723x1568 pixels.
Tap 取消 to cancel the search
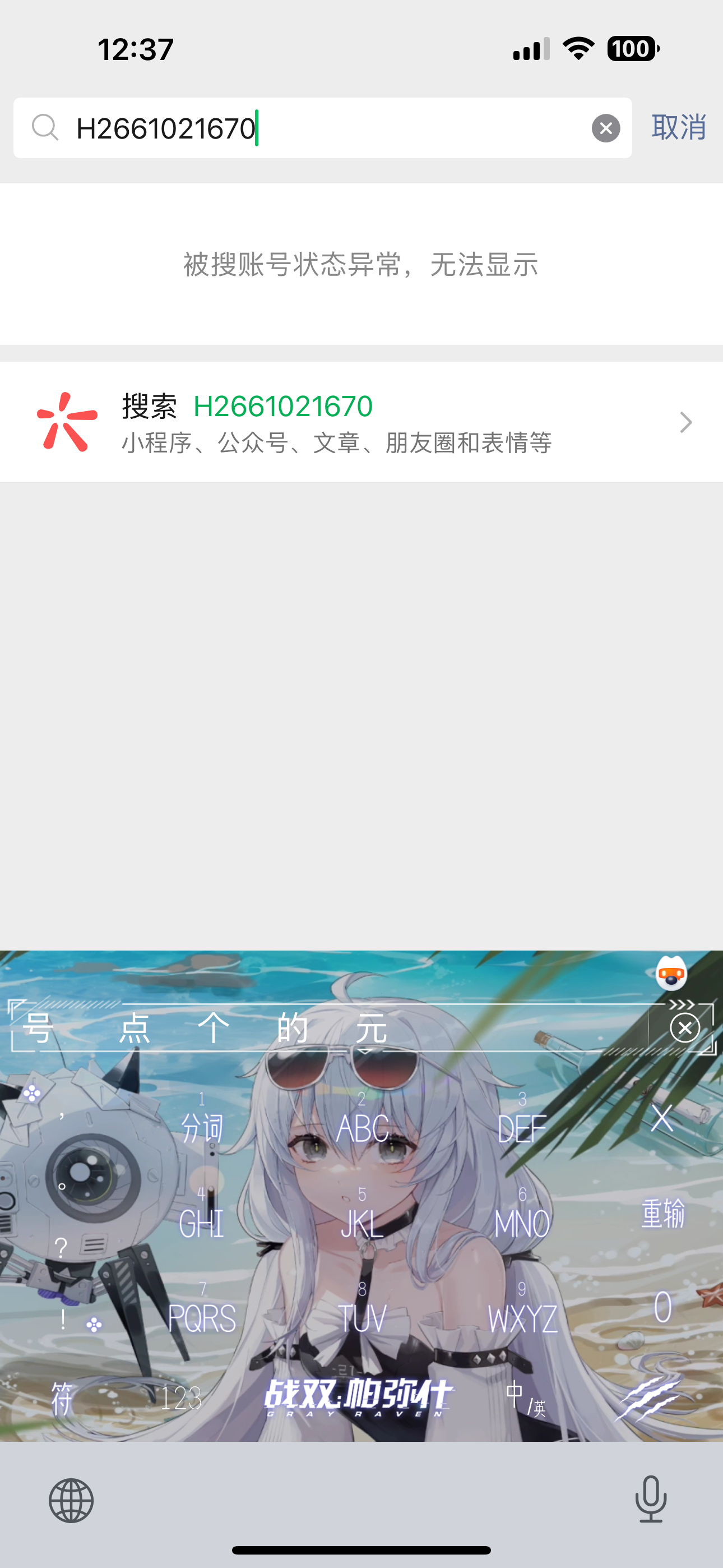pos(678,127)
